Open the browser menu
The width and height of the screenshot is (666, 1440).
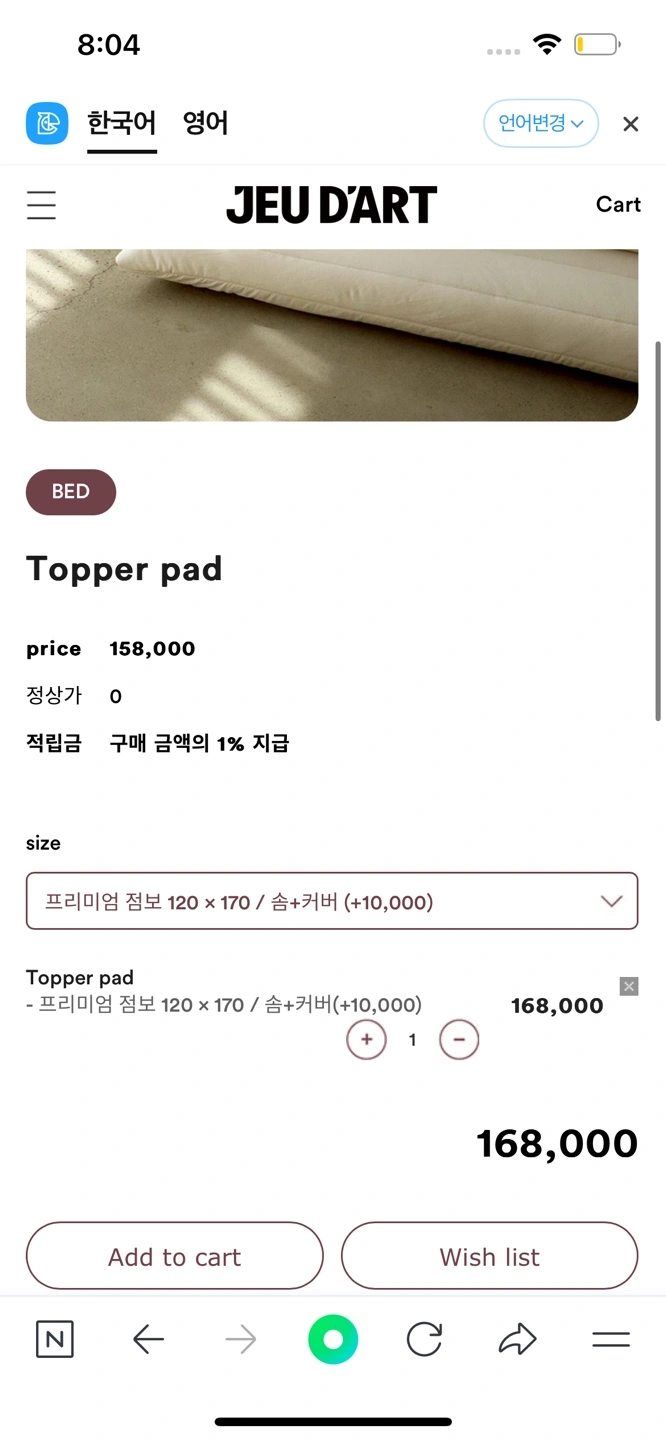tap(610, 1339)
